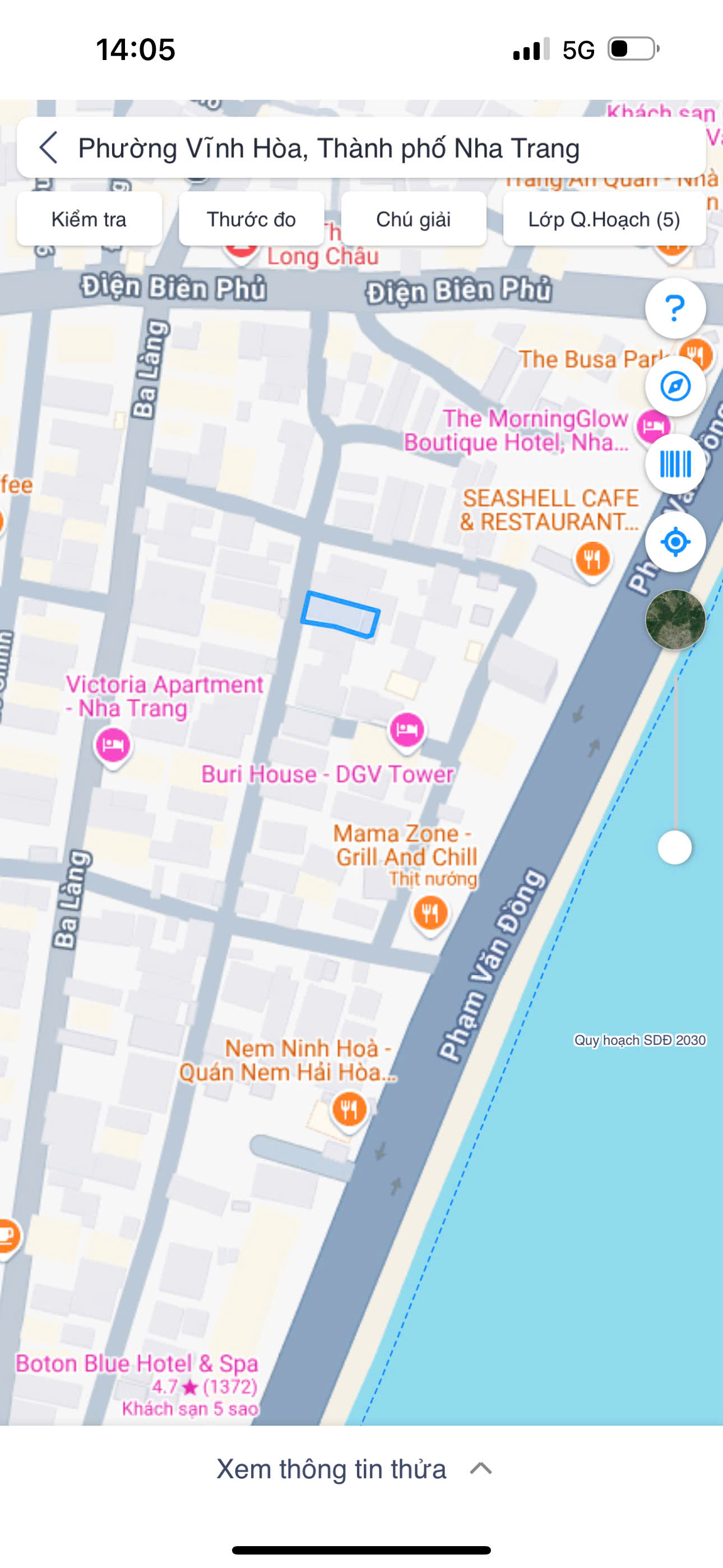Open the Chú giải legend
The image size is (723, 1568).
pyautogui.click(x=413, y=219)
